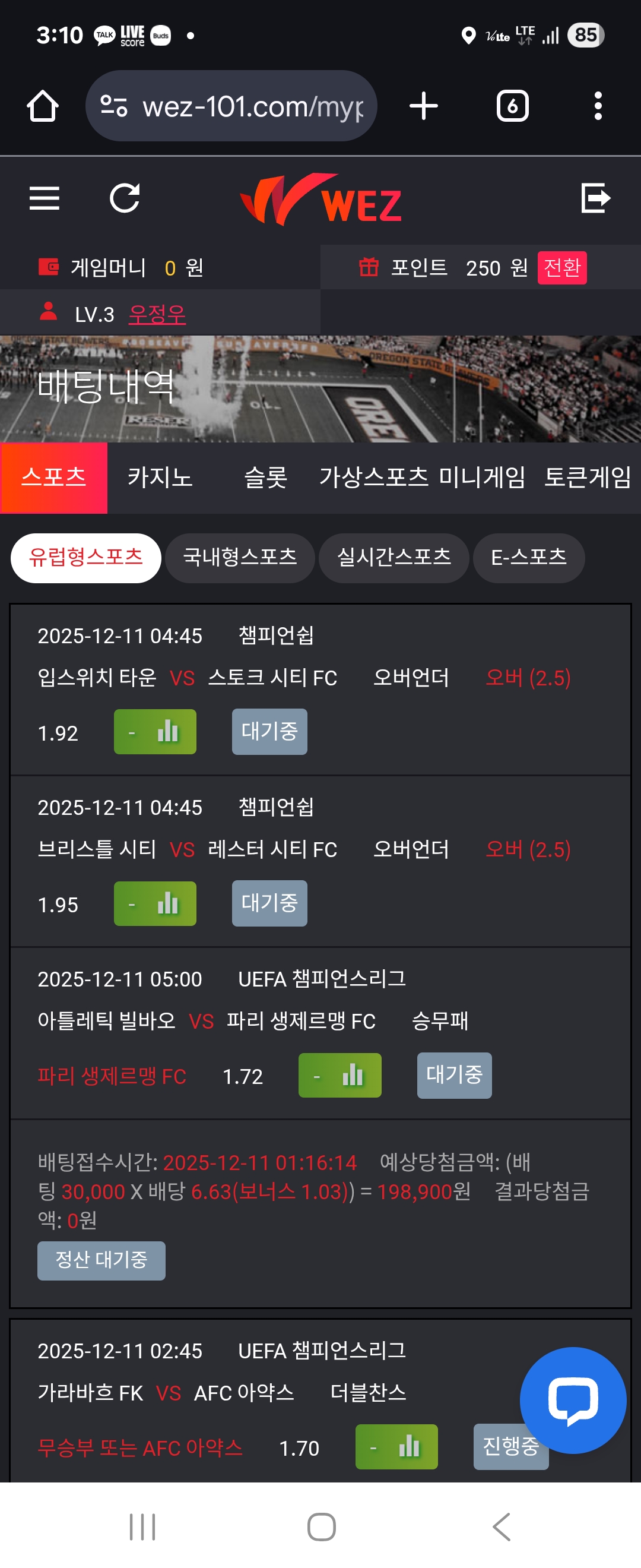641x1568 pixels.
Task: Open the browser tab switcher
Action: (x=512, y=106)
